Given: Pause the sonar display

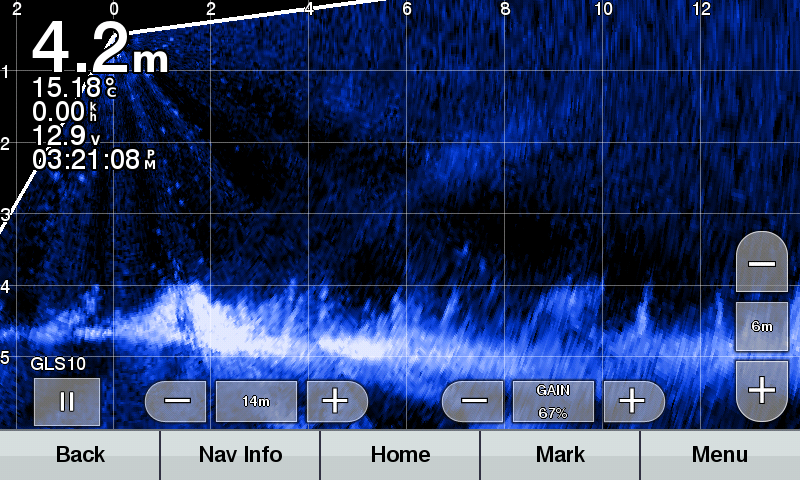Looking at the screenshot, I should pos(67,401).
